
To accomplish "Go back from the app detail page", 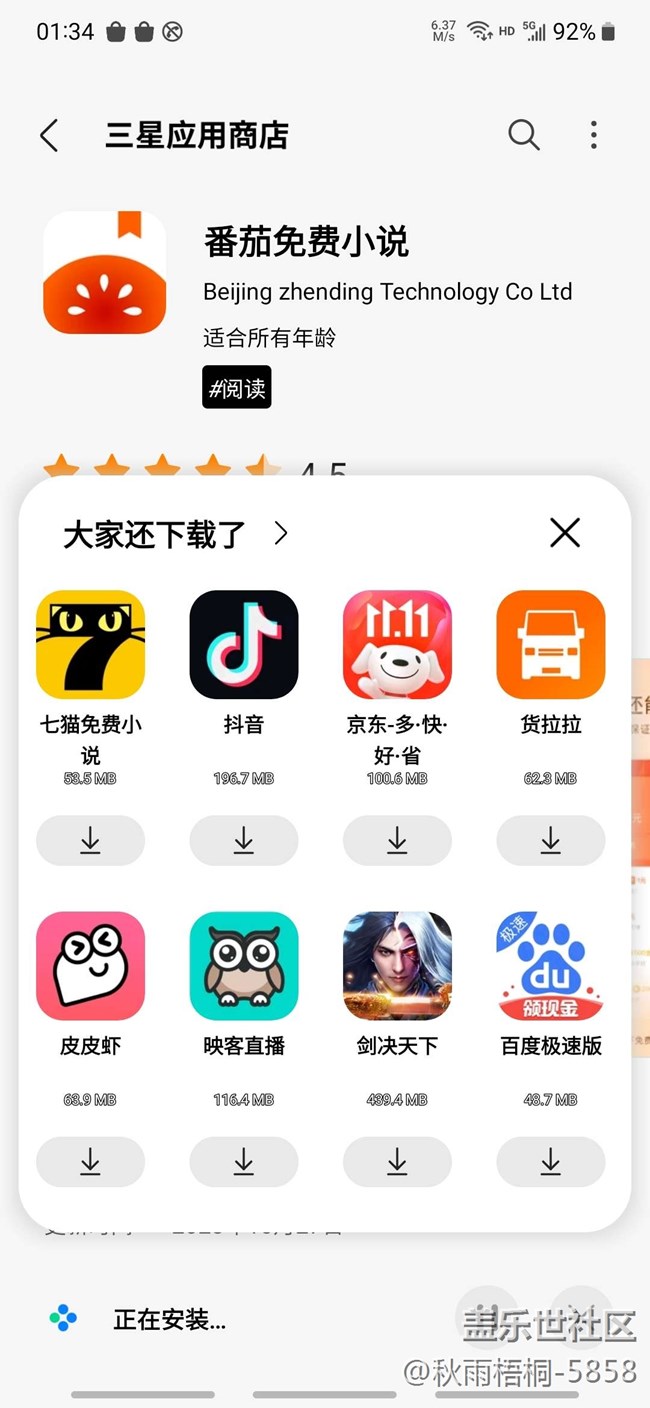I will coord(49,135).
